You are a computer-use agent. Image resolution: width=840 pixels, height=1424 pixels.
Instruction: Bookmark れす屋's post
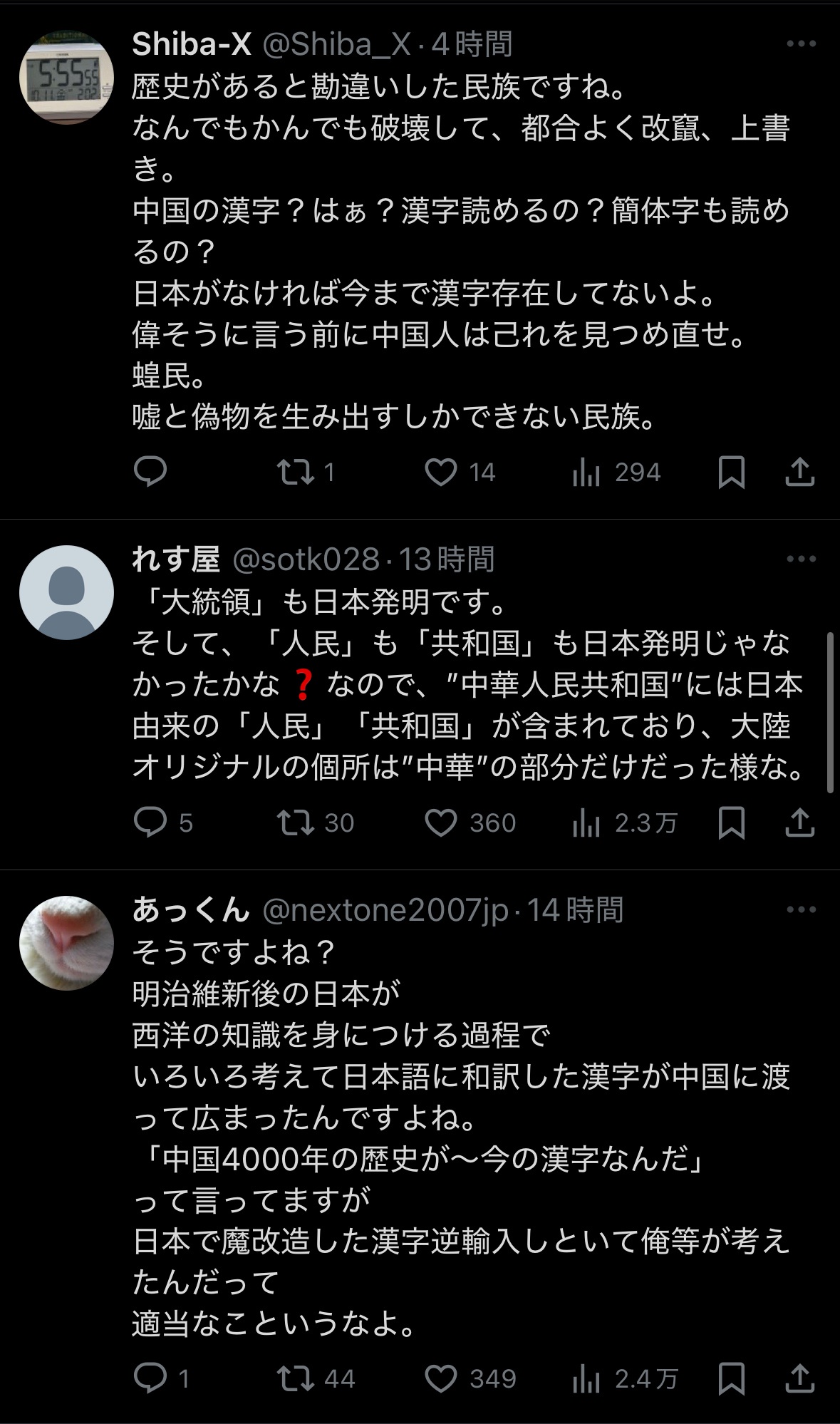[732, 822]
